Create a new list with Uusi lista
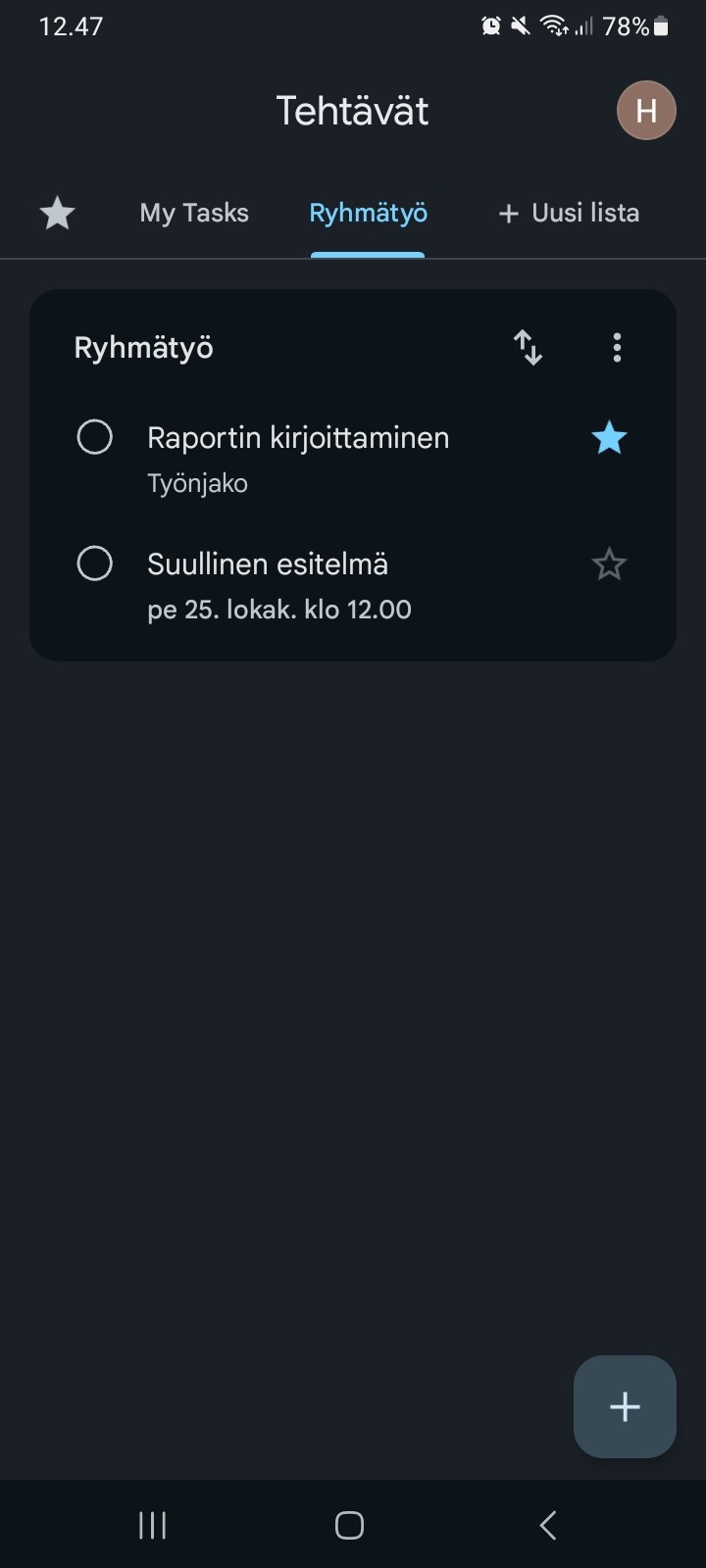Image resolution: width=706 pixels, height=1568 pixels. (569, 213)
